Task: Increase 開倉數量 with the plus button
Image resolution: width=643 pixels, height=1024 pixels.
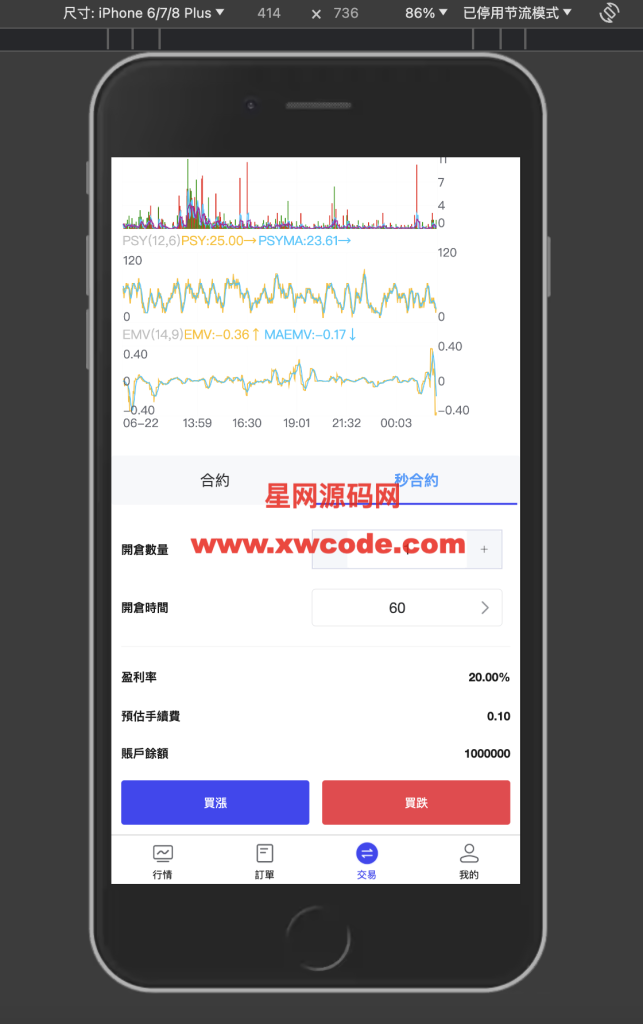Action: click(x=484, y=549)
